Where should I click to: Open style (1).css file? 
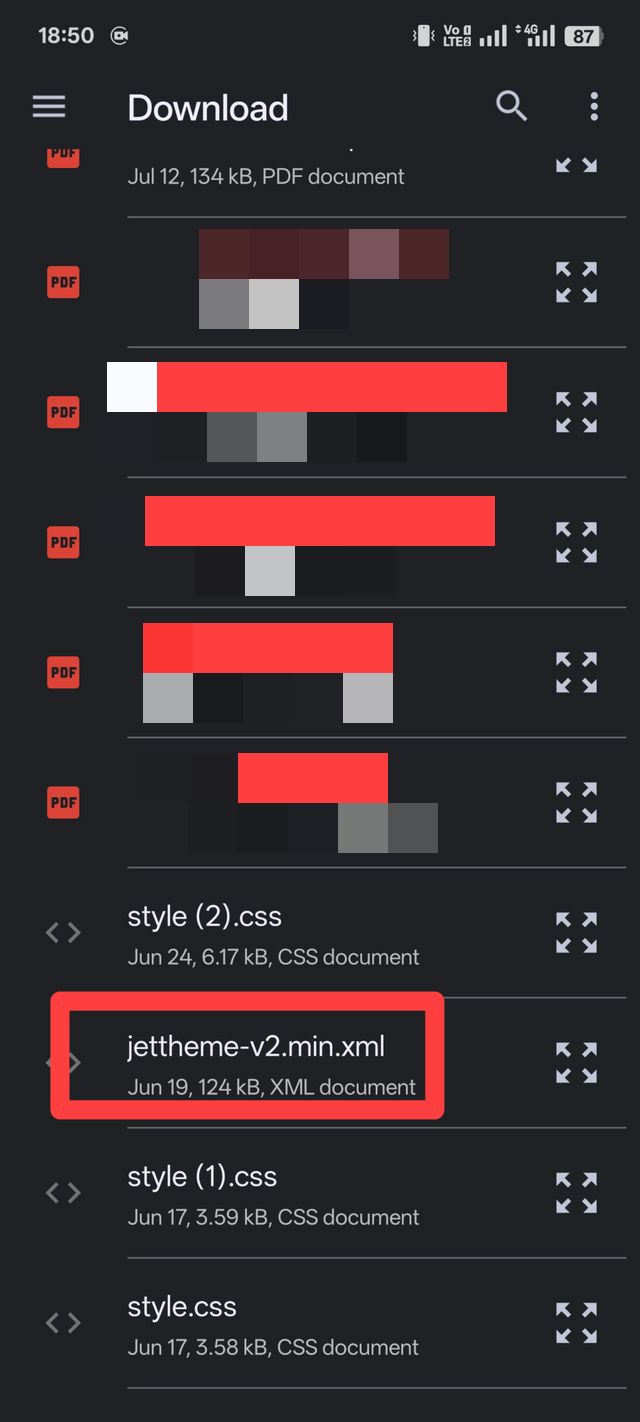pos(272,1194)
